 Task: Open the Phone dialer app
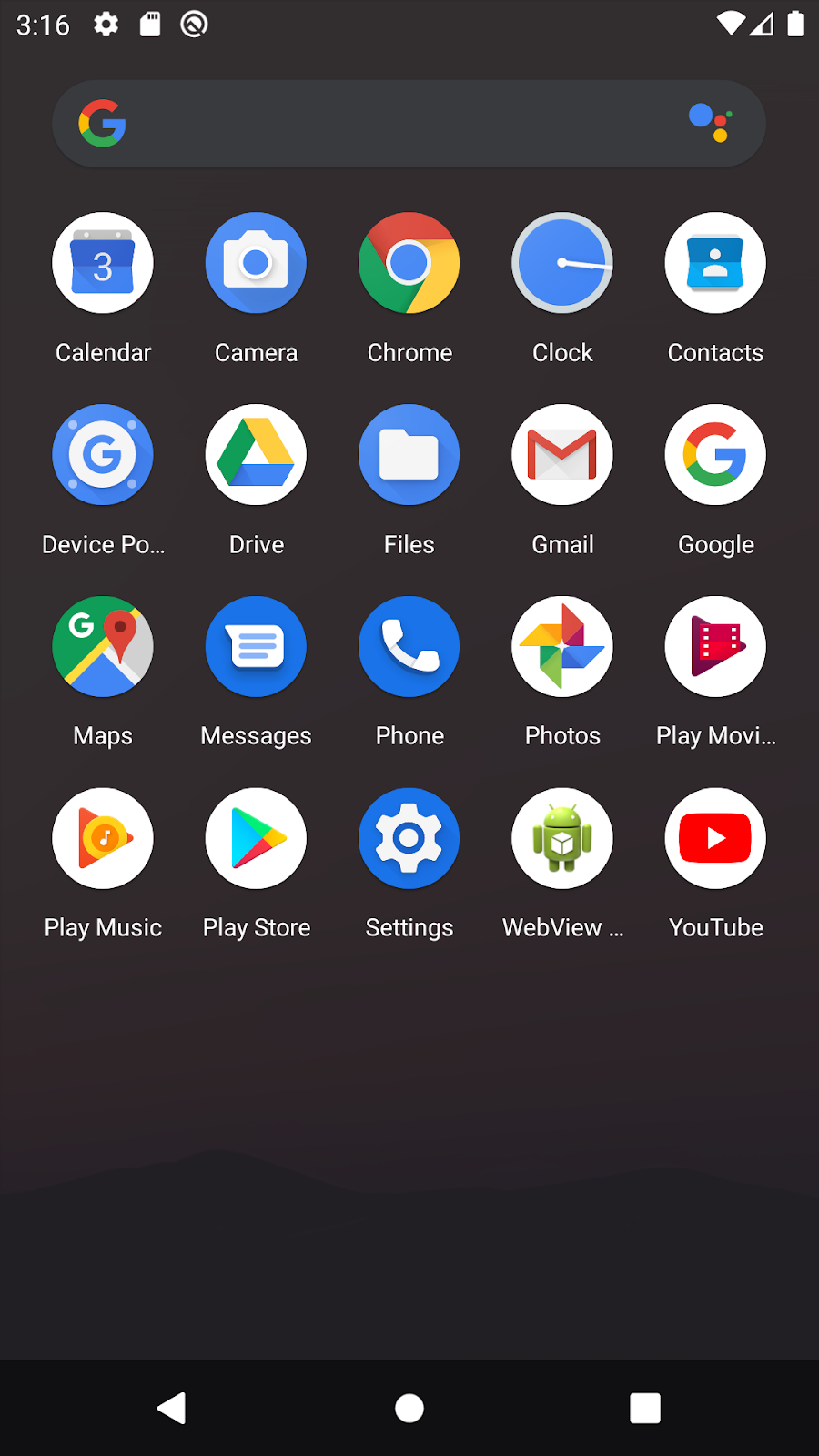[409, 647]
